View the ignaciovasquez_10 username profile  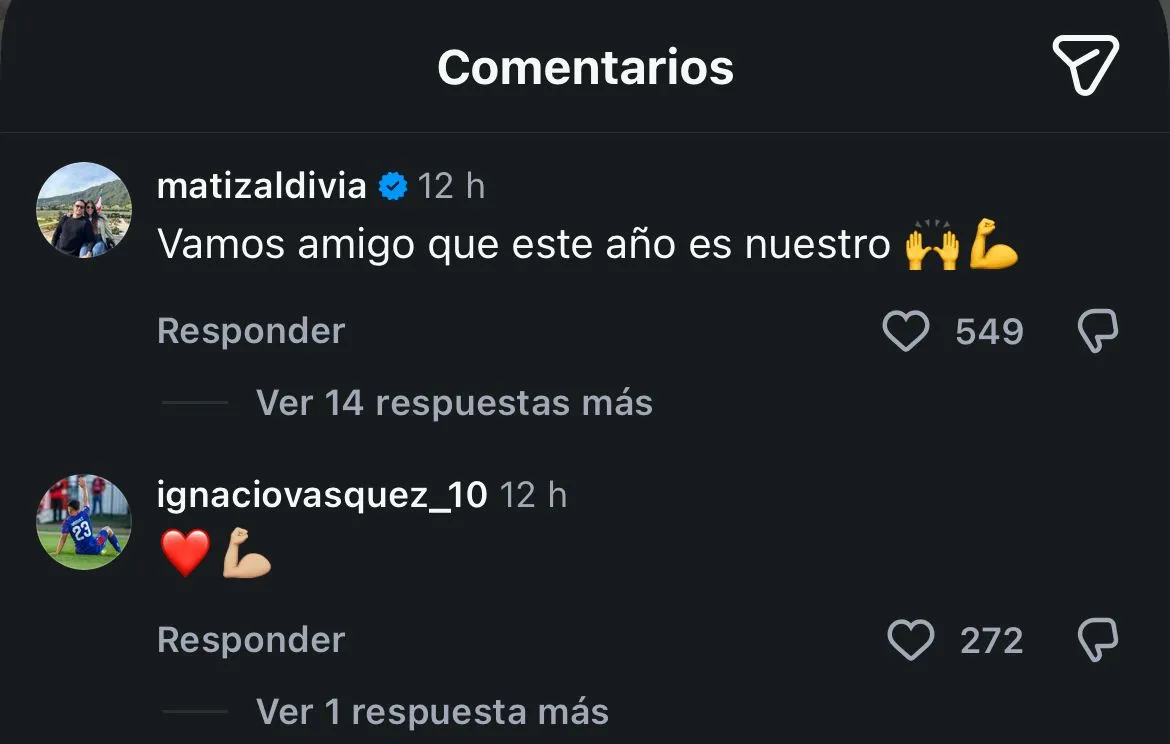[x=322, y=495]
